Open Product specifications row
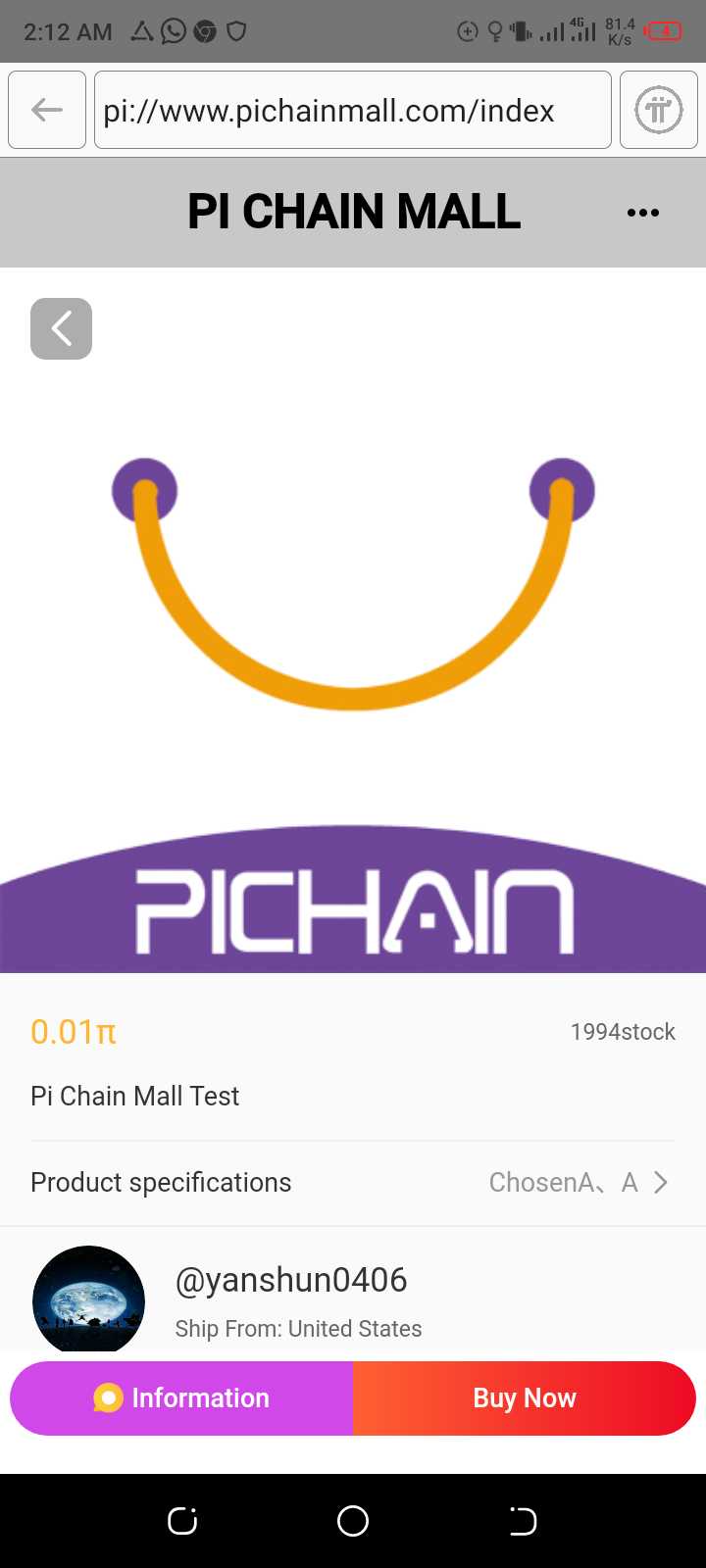The height and width of the screenshot is (1568, 706). coord(352,1183)
